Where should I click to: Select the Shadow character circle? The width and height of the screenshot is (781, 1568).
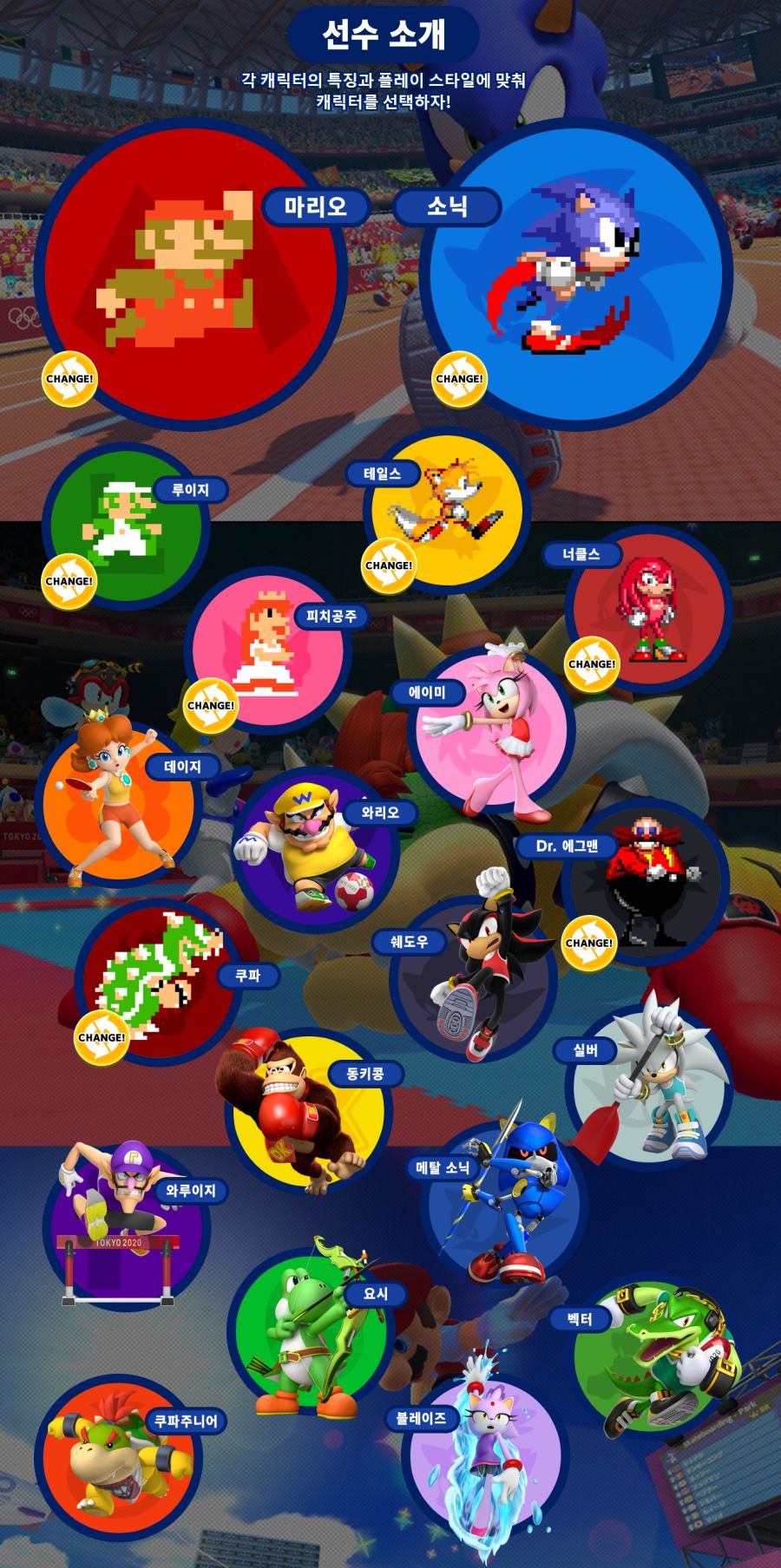click(x=473, y=980)
